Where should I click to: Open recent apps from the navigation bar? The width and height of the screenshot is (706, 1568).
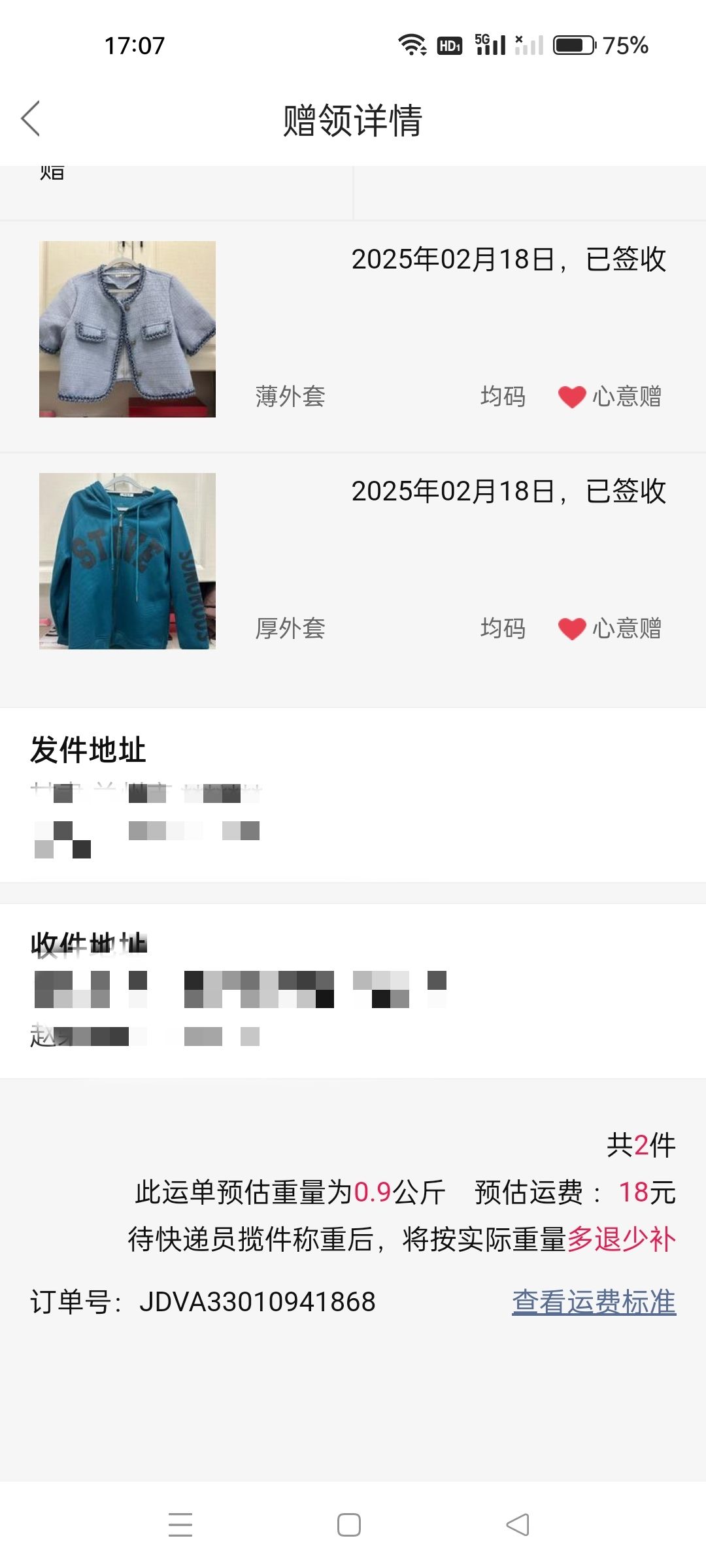[180, 1525]
